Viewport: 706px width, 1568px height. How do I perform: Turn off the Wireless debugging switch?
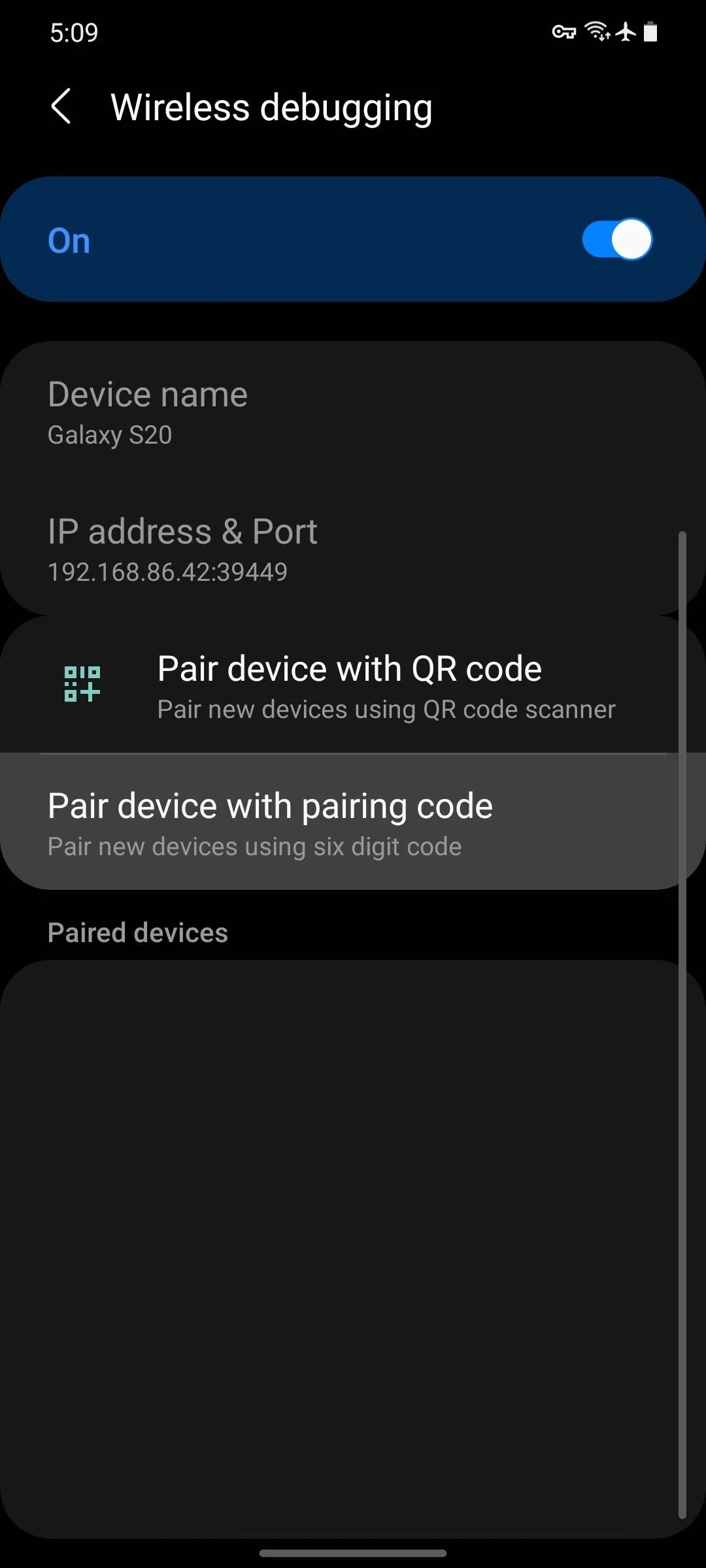[x=617, y=239]
